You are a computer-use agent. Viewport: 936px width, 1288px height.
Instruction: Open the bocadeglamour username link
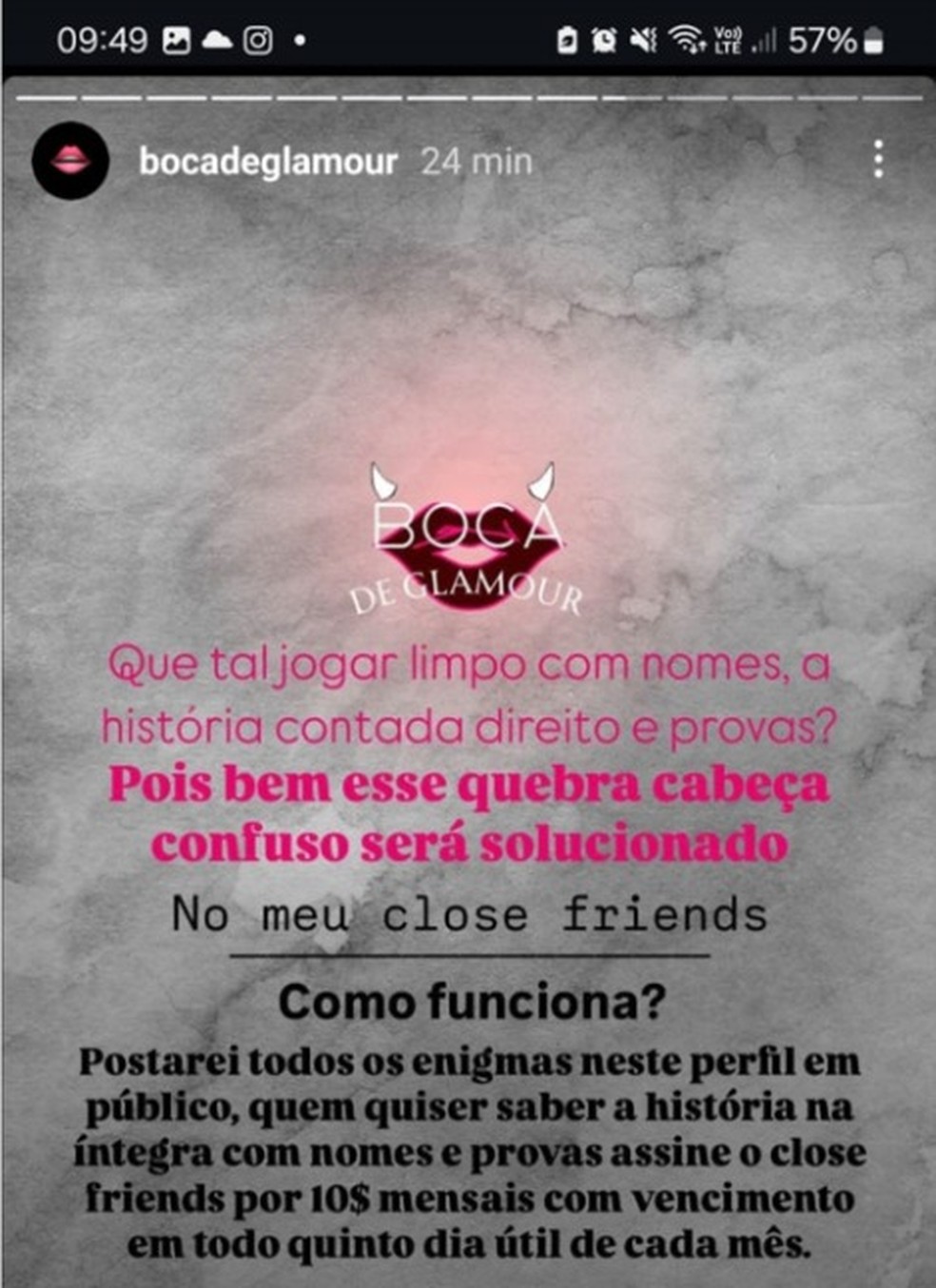[267, 162]
